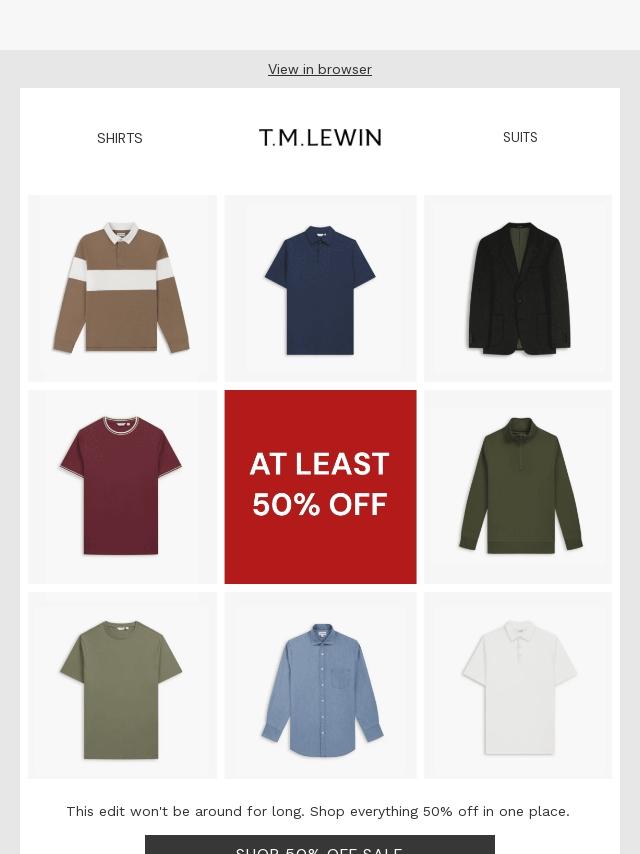The width and height of the screenshot is (640, 854).
Task: Go to the Shirts section
Action: [119, 138]
